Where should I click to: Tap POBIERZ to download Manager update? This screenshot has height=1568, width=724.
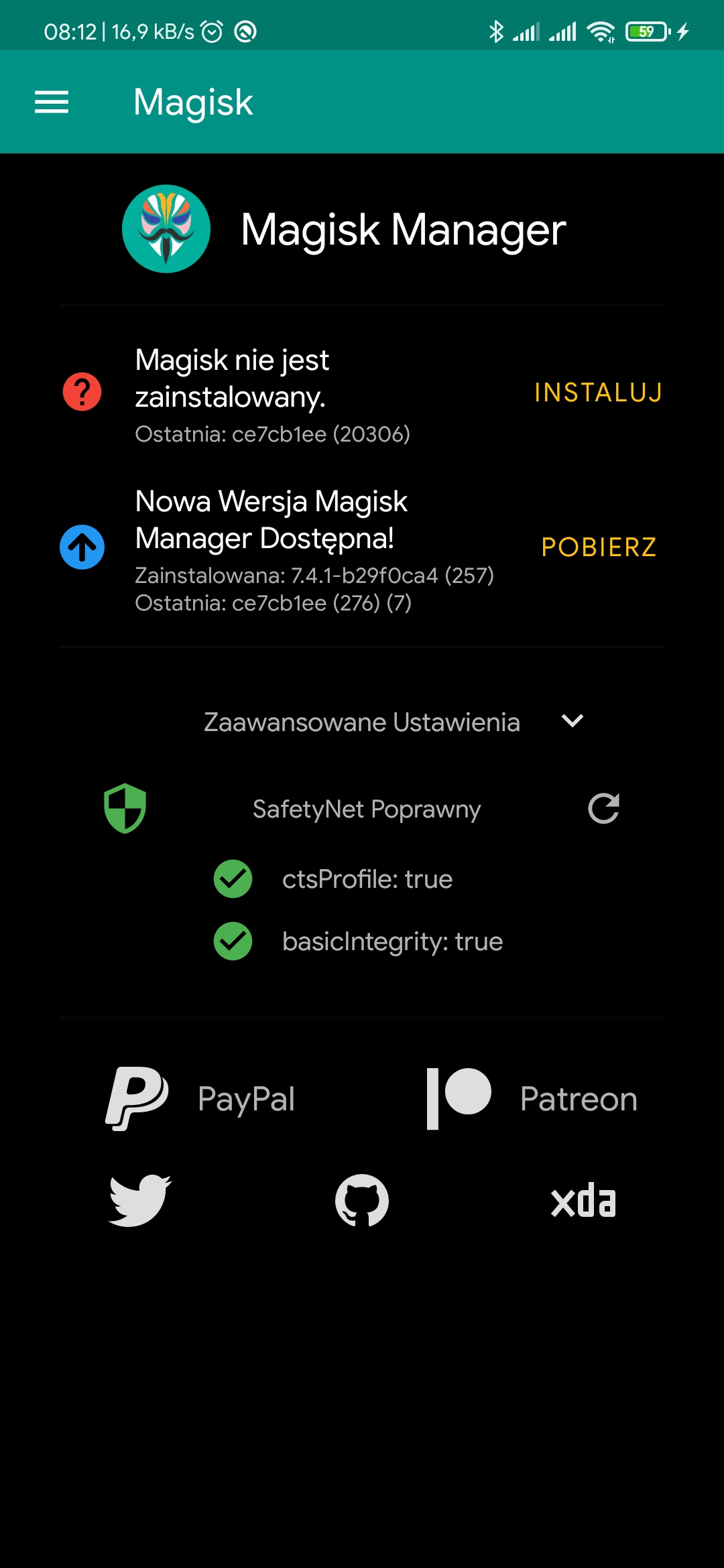tap(598, 547)
